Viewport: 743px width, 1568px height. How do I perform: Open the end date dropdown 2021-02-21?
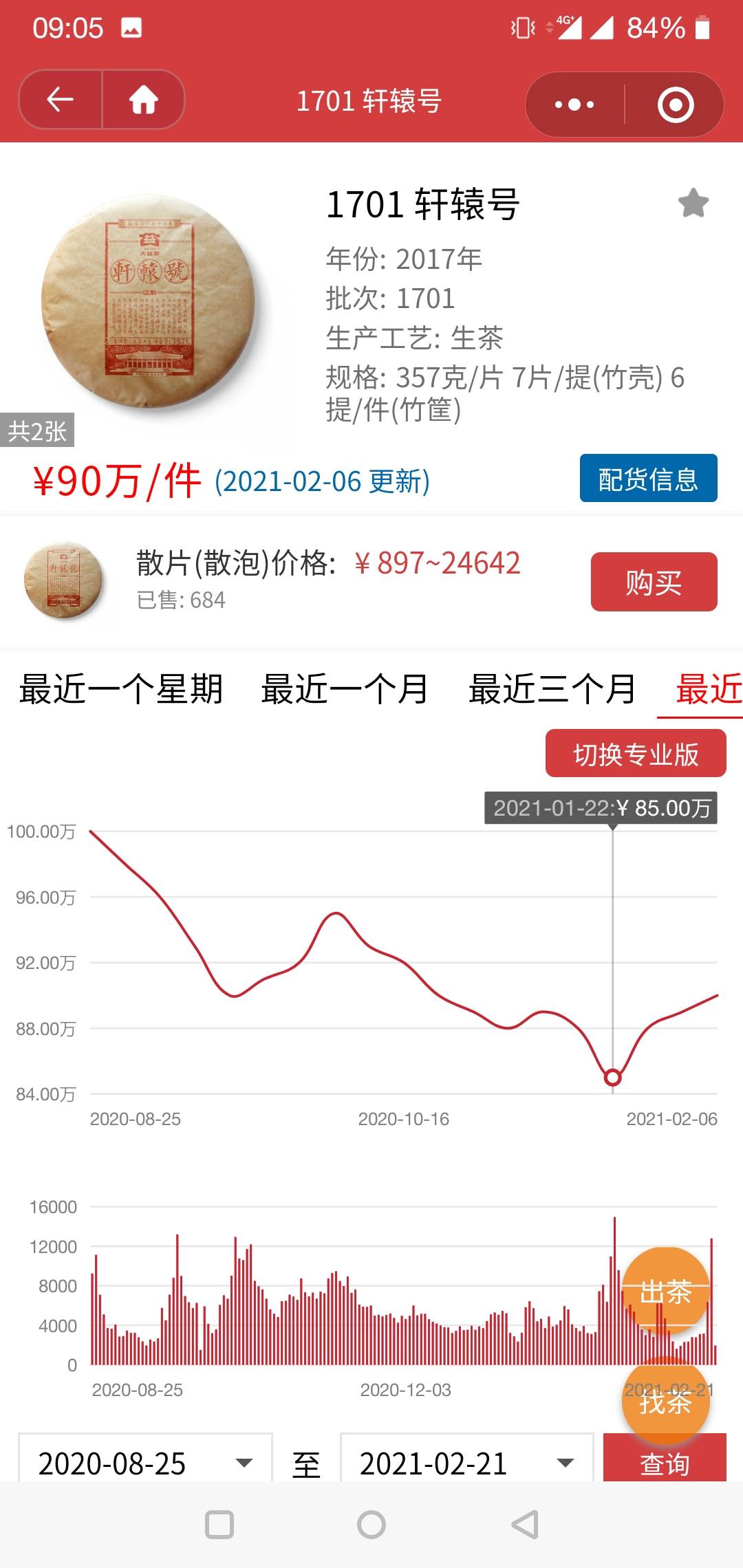[x=466, y=1458]
